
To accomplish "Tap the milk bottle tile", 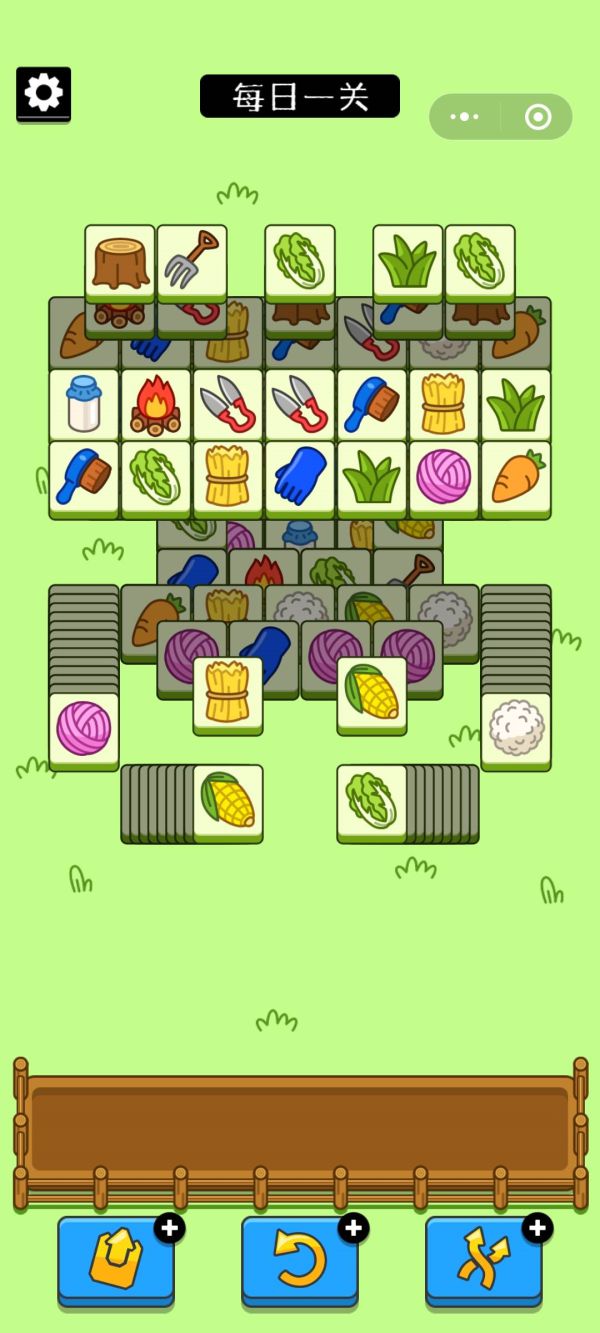I will pos(84,405).
